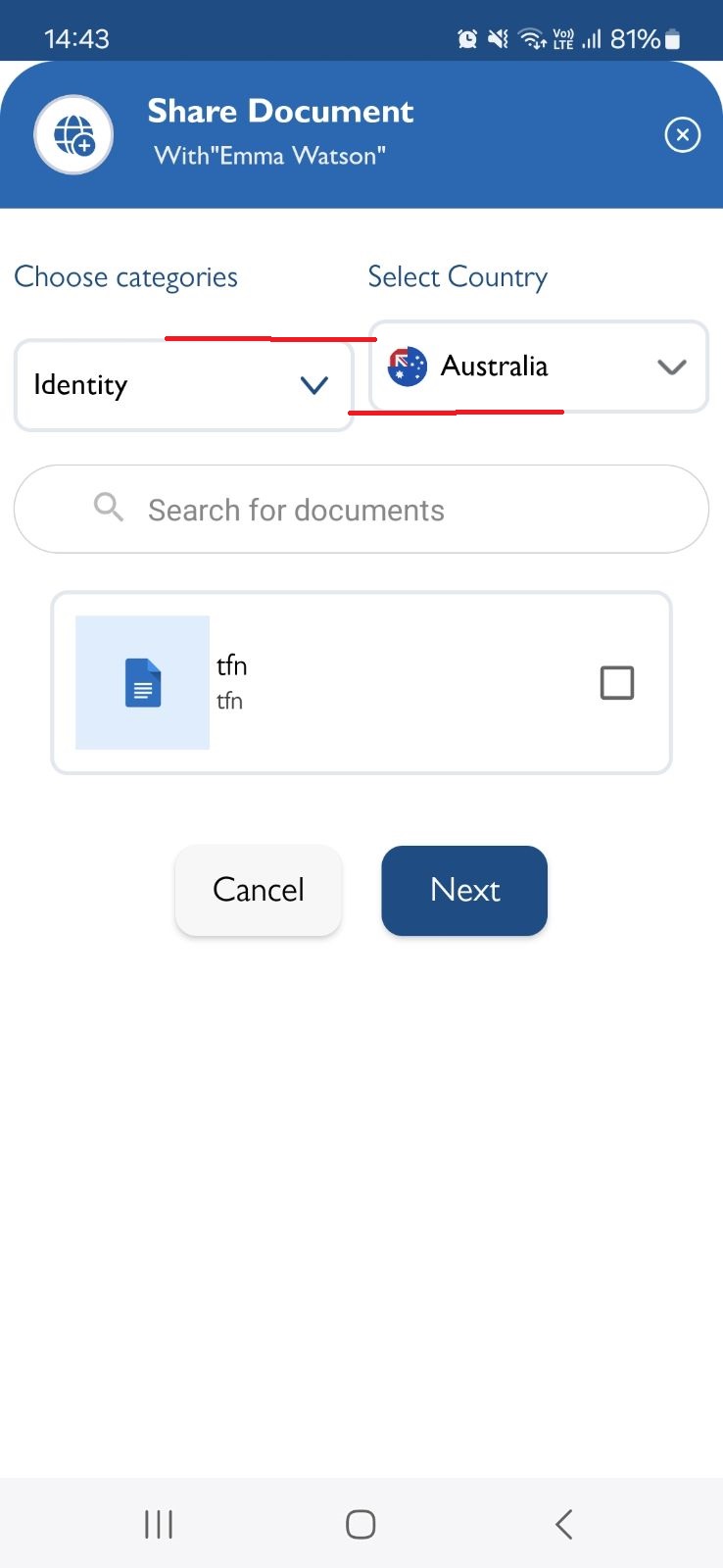Screen dimensions: 723x1568
Task: Focus the Search for documents field
Action: point(361,510)
